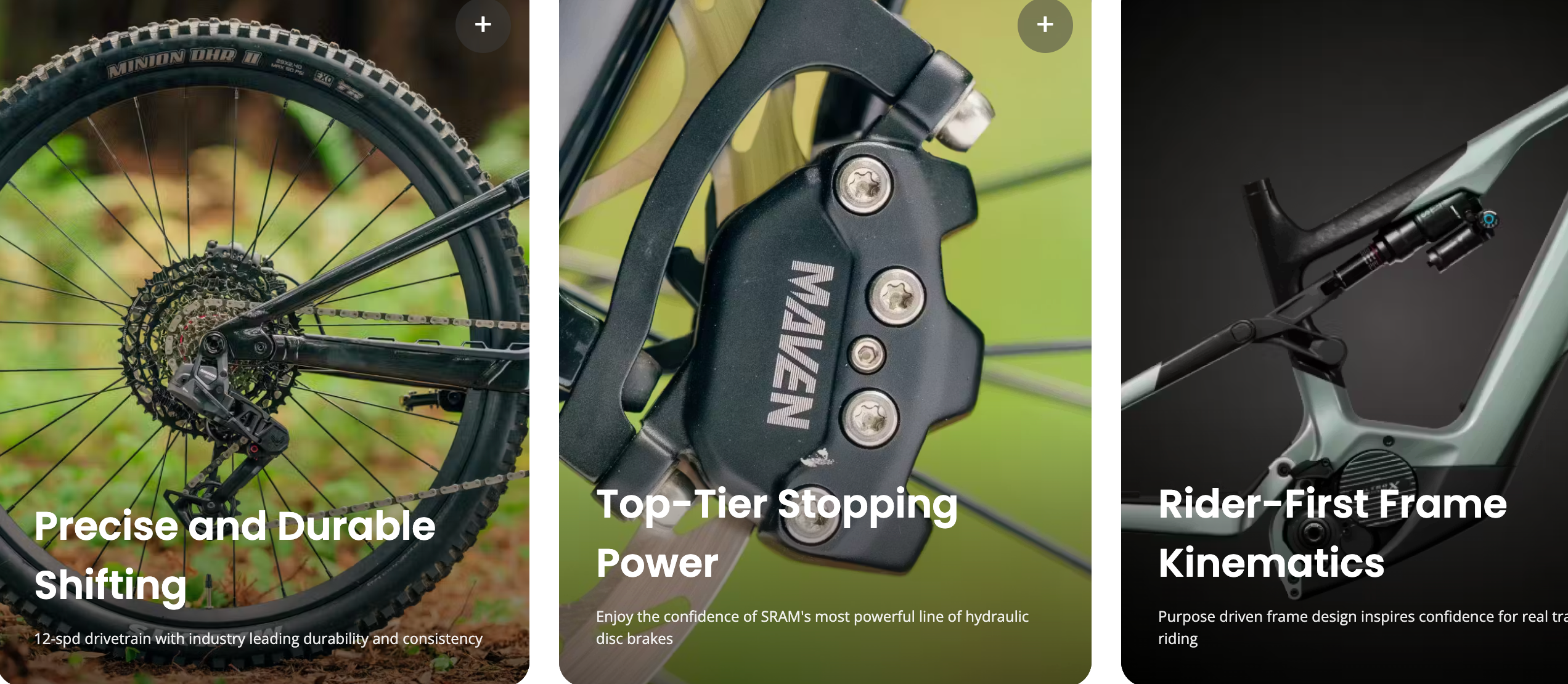The height and width of the screenshot is (684, 1568).
Task: Open the Rider-First Frame Kinematics card
Action: click(1331, 532)
